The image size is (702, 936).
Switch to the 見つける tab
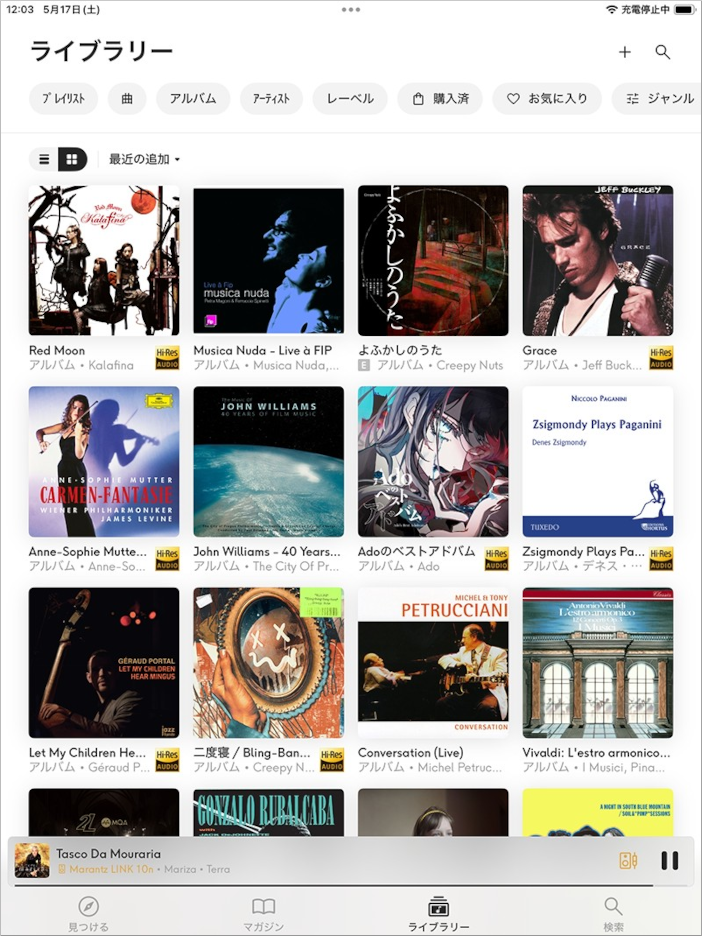pyautogui.click(x=88, y=913)
